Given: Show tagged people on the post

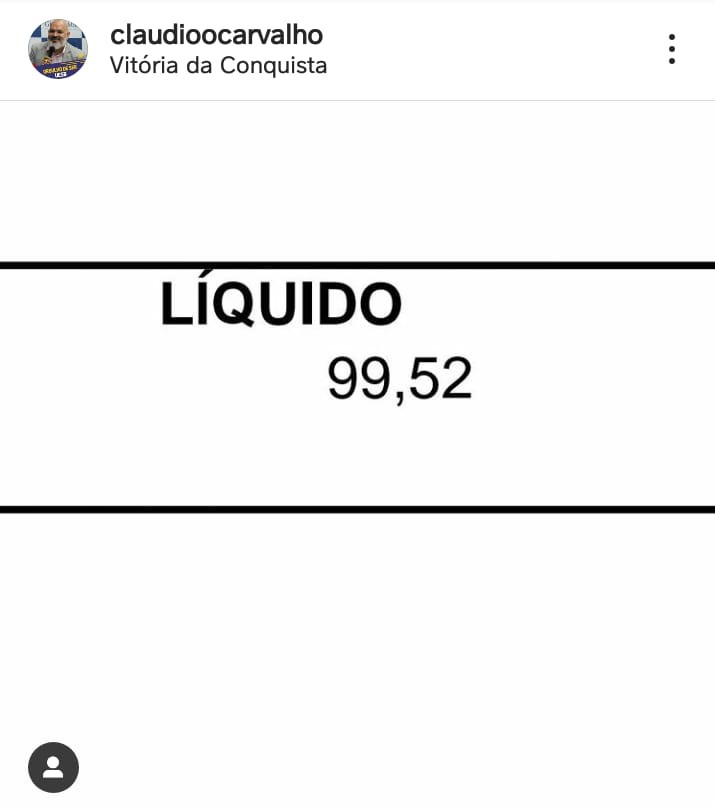Looking at the screenshot, I should [53, 768].
